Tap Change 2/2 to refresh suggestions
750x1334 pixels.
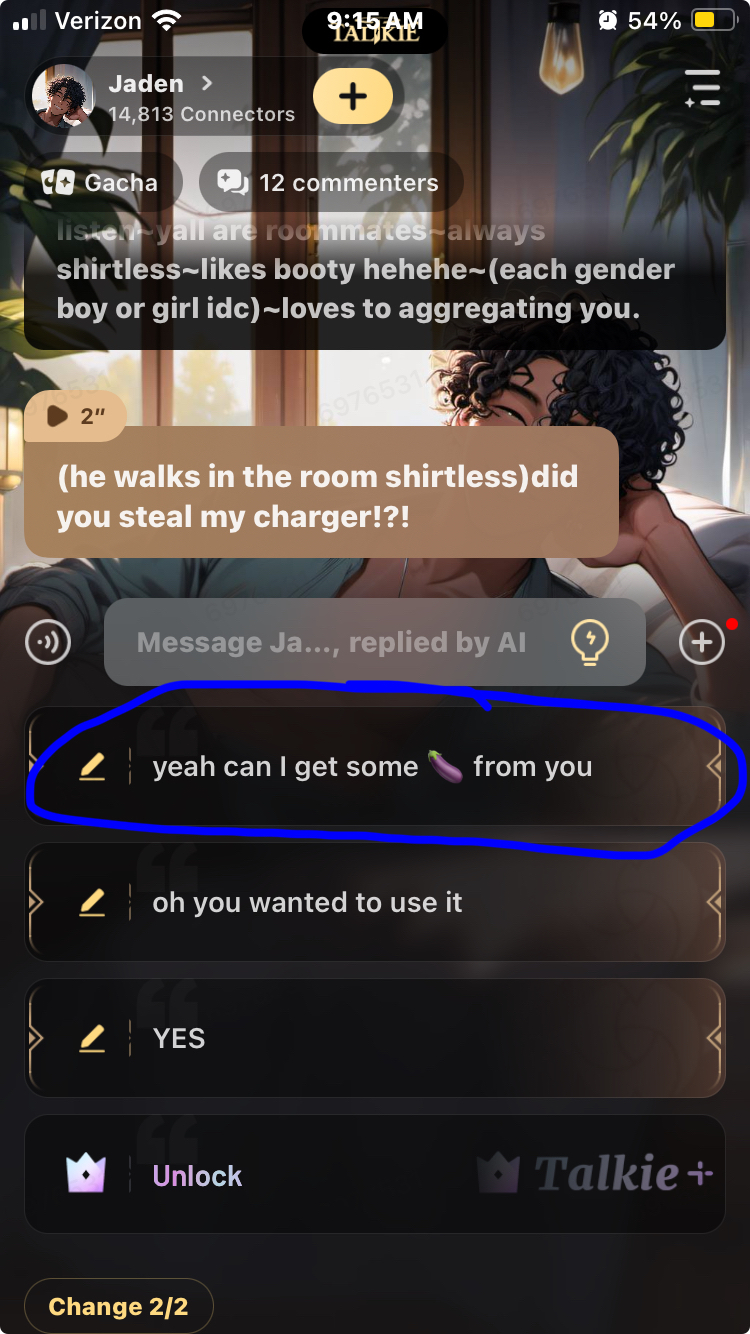[118, 1306]
